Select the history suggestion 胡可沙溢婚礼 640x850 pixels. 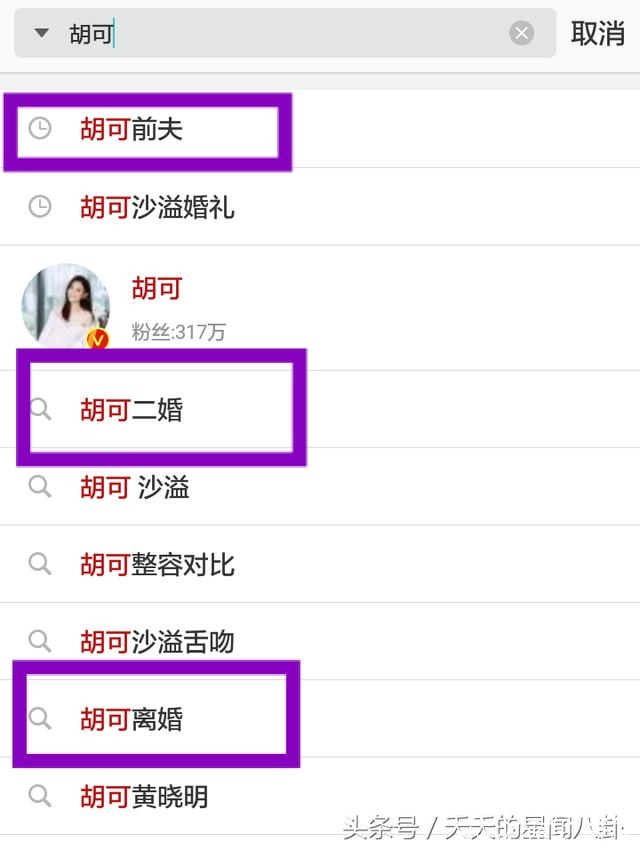pyautogui.click(x=157, y=207)
